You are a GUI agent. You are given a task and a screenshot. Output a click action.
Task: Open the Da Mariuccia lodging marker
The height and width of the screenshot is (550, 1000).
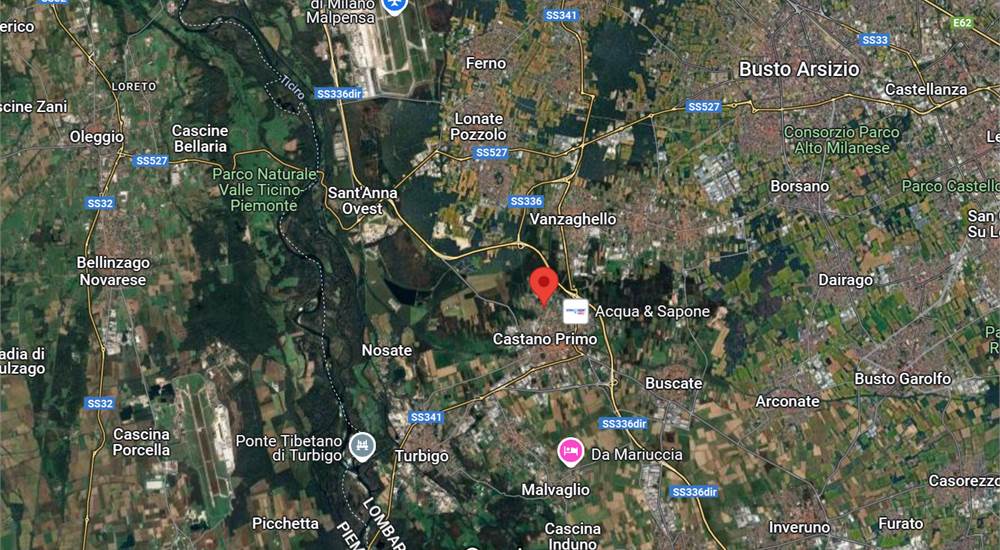pyautogui.click(x=570, y=453)
